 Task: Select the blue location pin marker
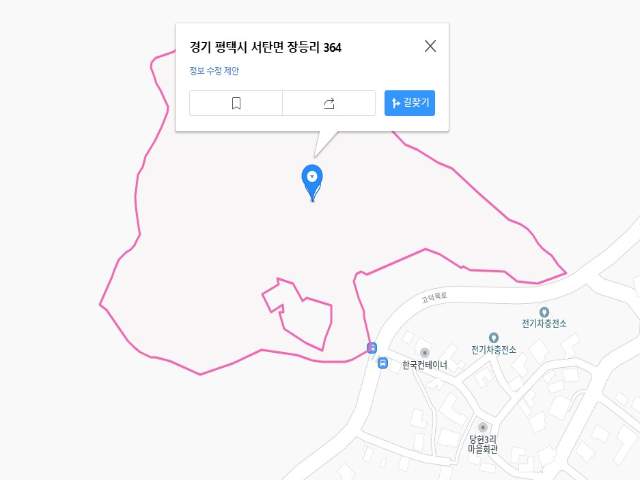[x=312, y=180]
